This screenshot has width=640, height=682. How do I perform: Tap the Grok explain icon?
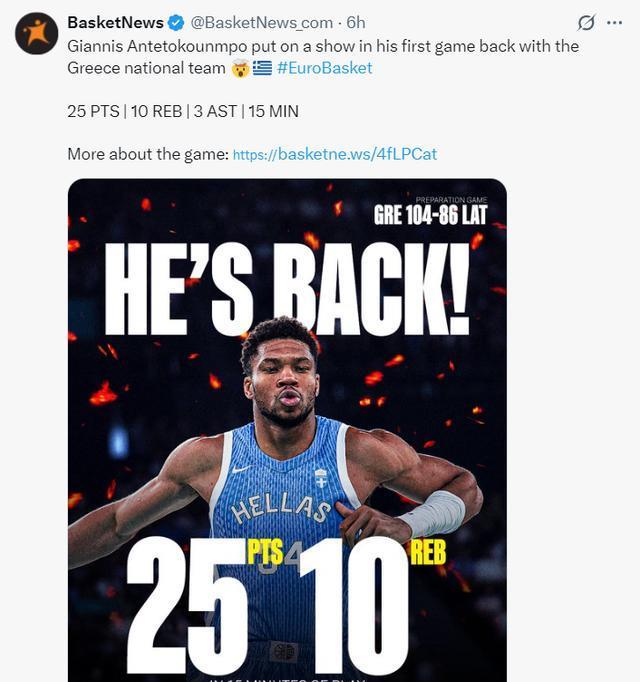tap(587, 22)
